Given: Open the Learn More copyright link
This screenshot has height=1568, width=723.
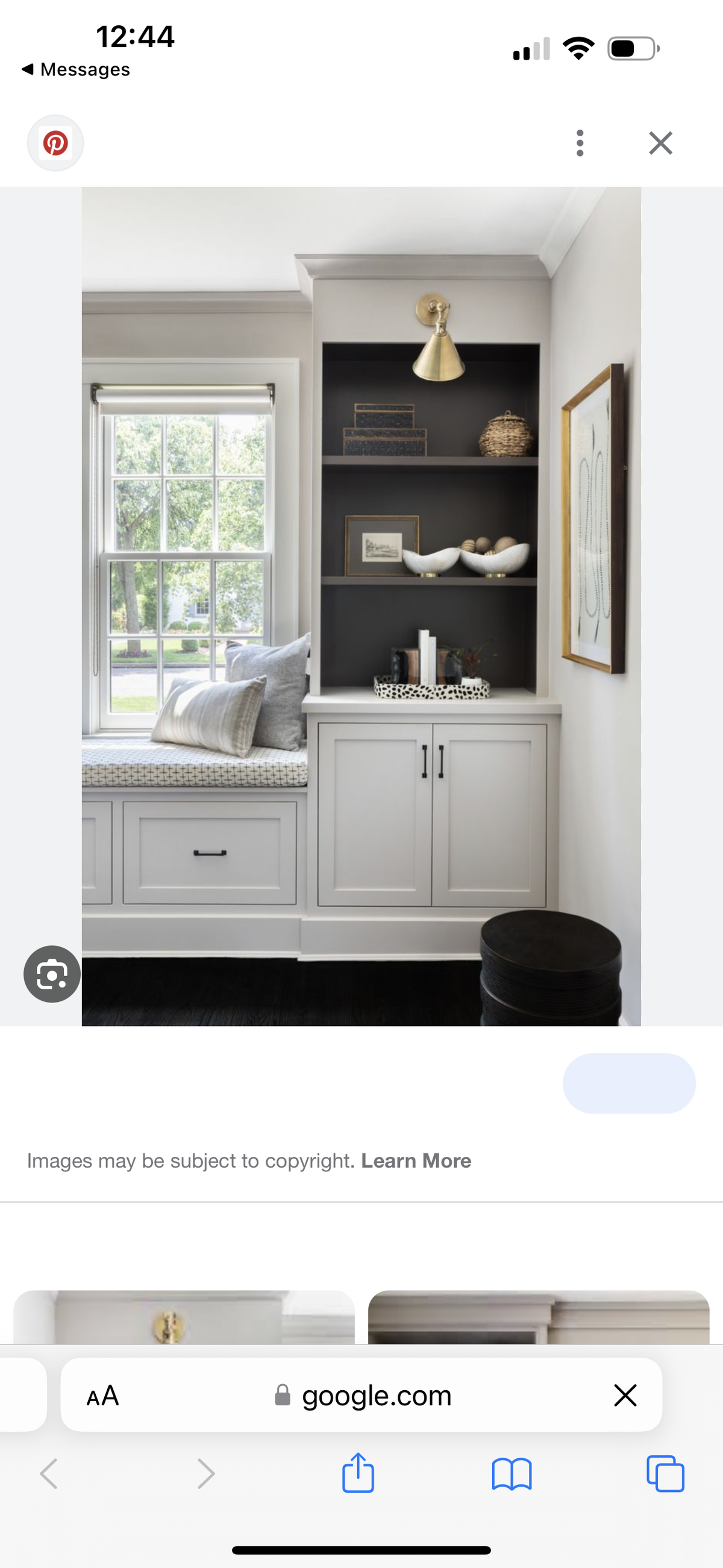Looking at the screenshot, I should tap(416, 1161).
